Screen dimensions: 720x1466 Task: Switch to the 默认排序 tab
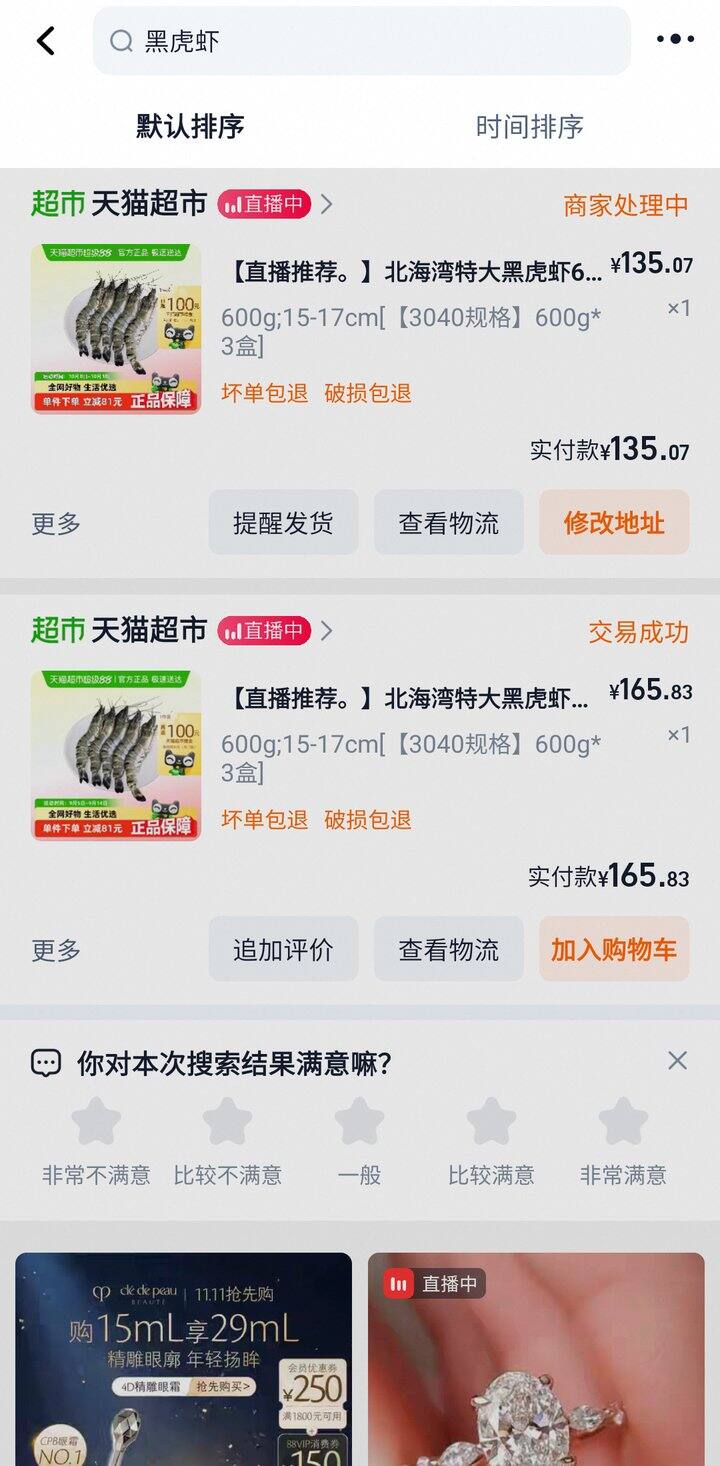point(190,127)
